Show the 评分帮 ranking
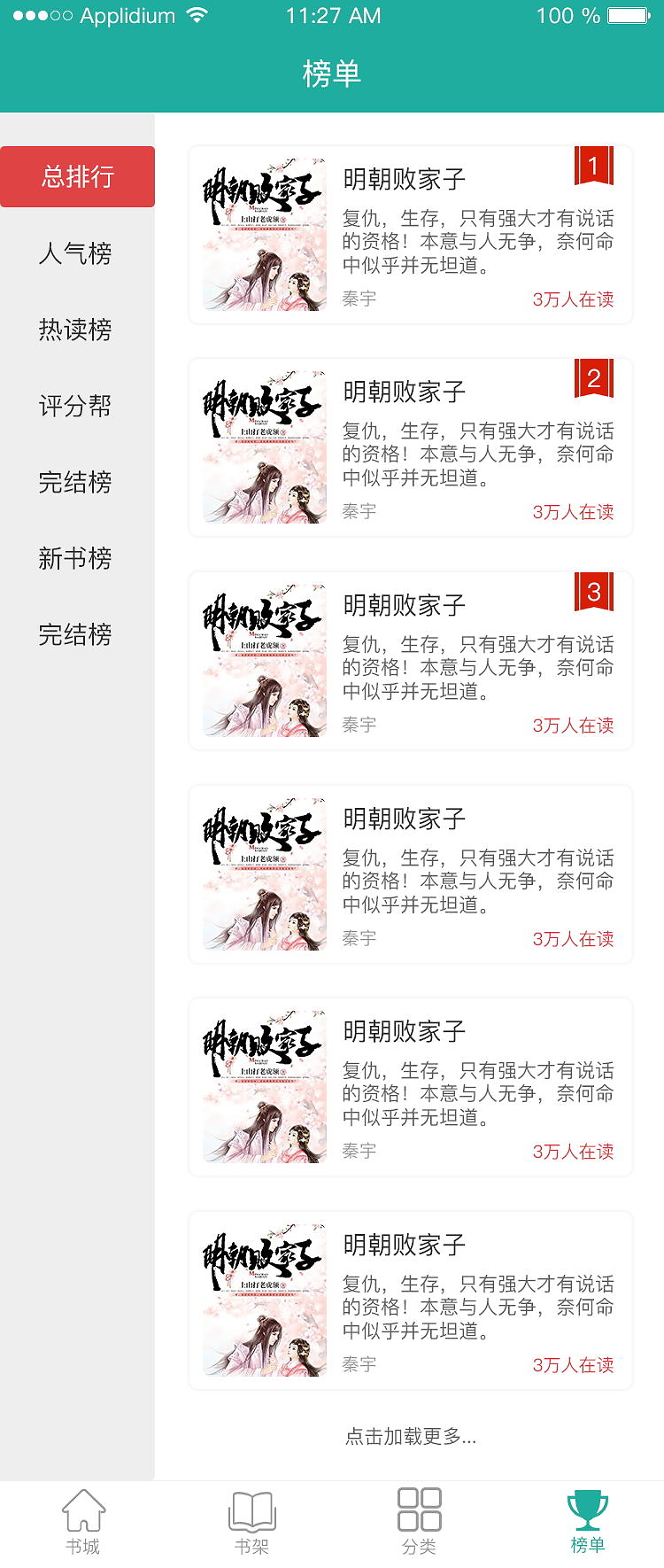The height and width of the screenshot is (1568, 664). tap(75, 406)
